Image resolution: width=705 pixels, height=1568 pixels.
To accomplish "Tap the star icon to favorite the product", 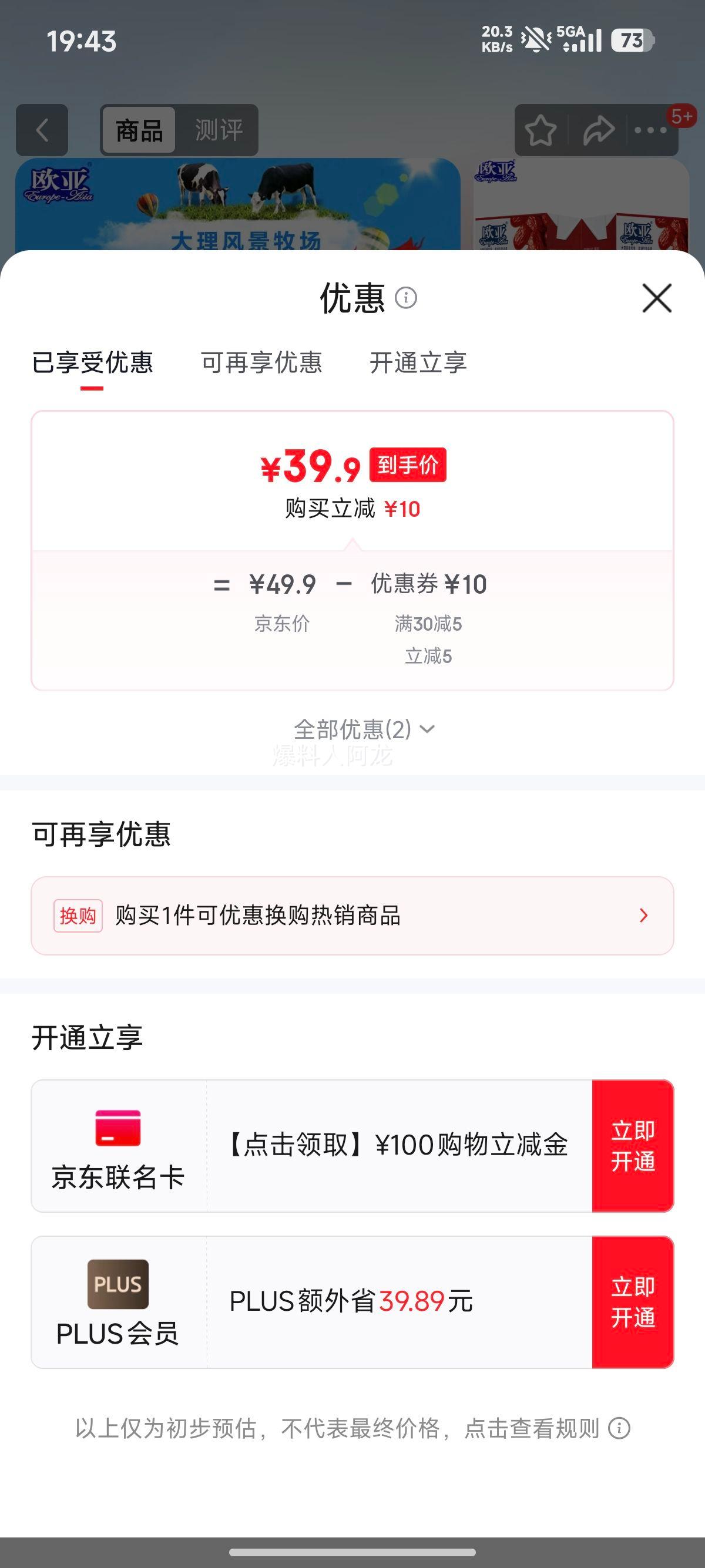I will (542, 130).
